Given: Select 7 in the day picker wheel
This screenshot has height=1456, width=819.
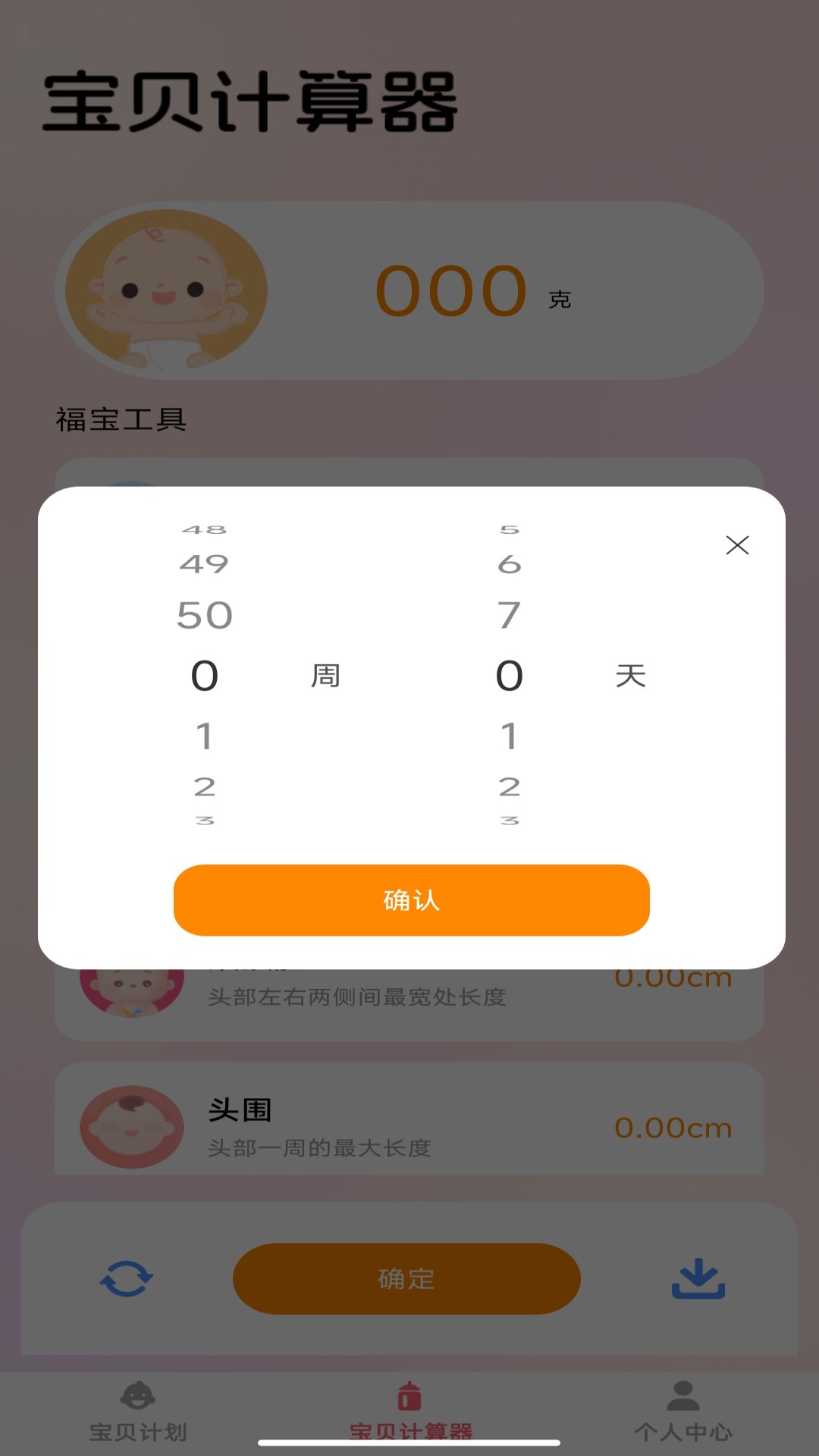Looking at the screenshot, I should coord(510,616).
